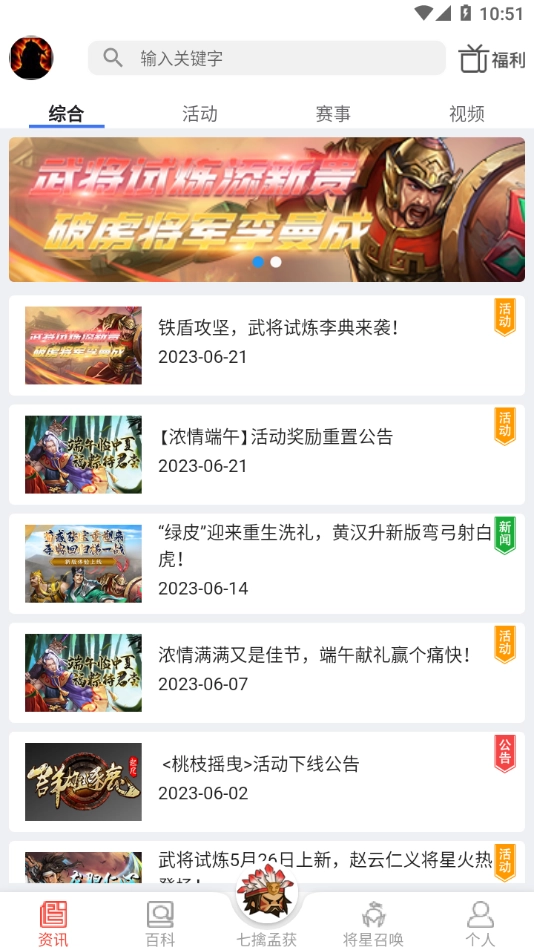View the 桃枝摇曳 offline announcement

[267, 782]
